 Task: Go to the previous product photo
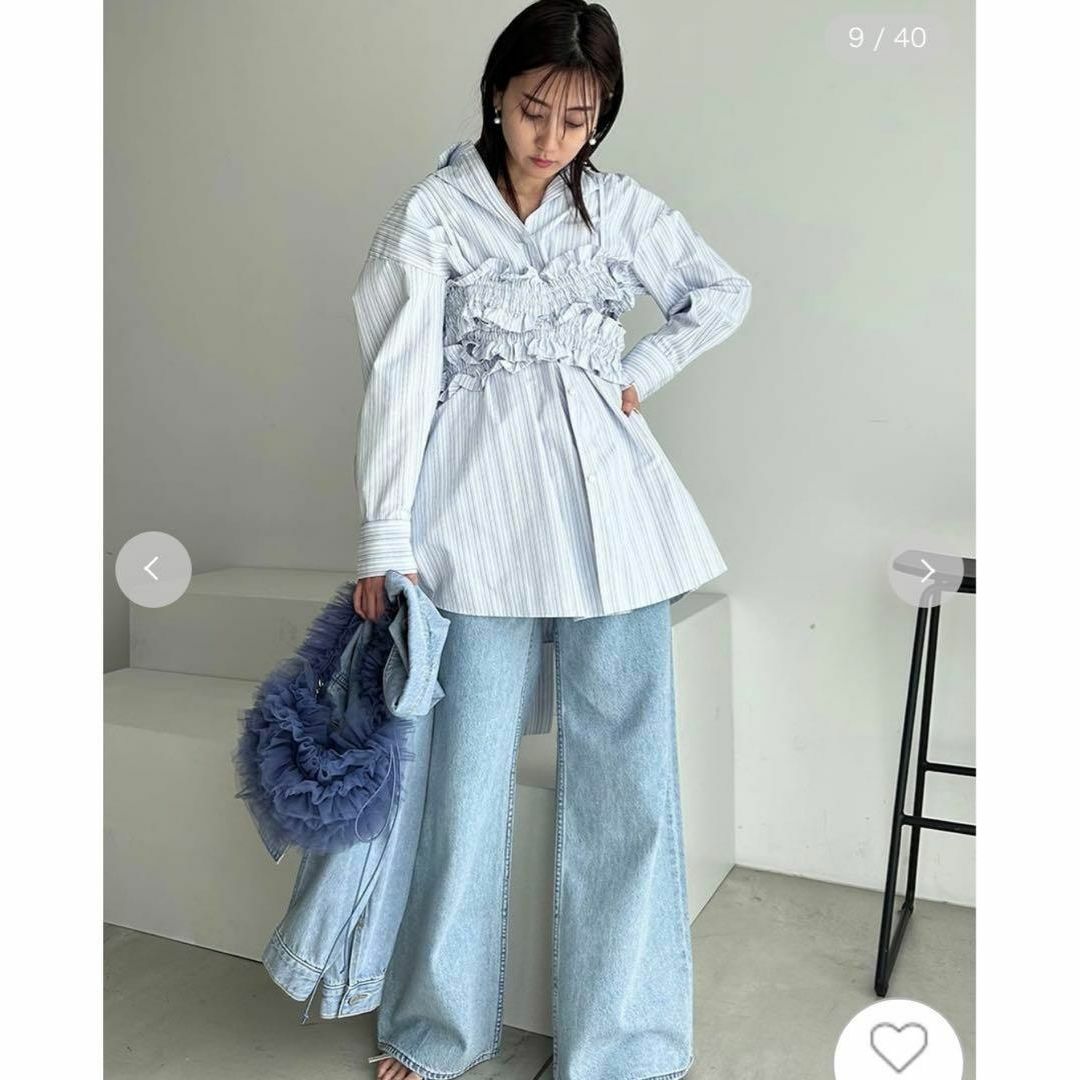click(152, 569)
